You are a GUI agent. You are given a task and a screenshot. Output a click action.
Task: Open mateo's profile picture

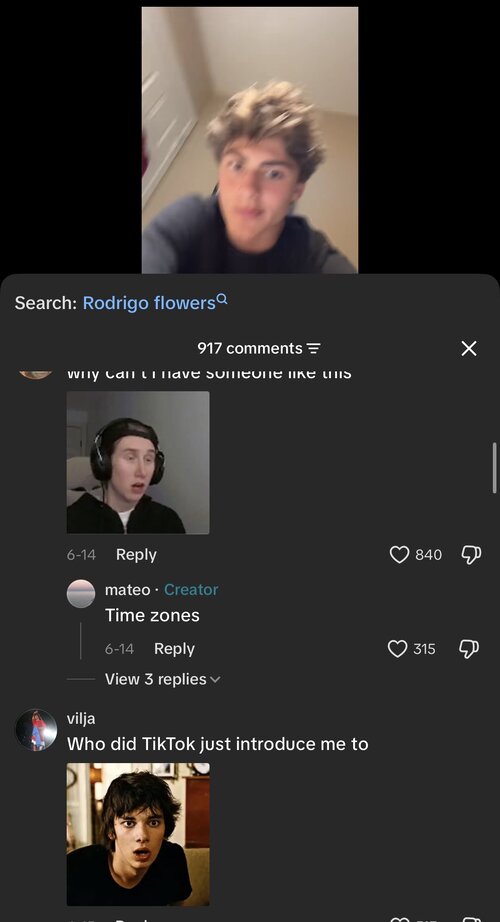(x=81, y=594)
